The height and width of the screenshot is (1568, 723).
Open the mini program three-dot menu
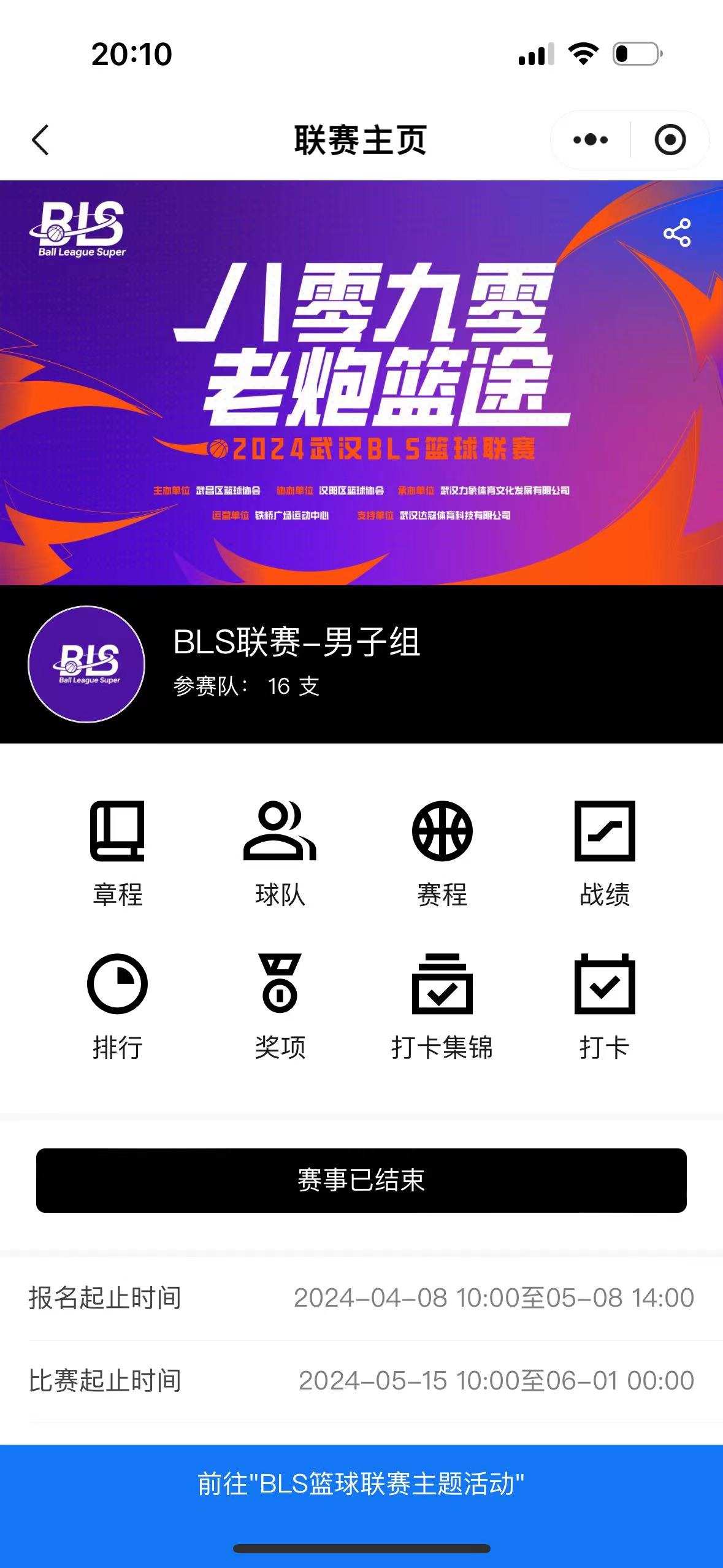coord(590,140)
